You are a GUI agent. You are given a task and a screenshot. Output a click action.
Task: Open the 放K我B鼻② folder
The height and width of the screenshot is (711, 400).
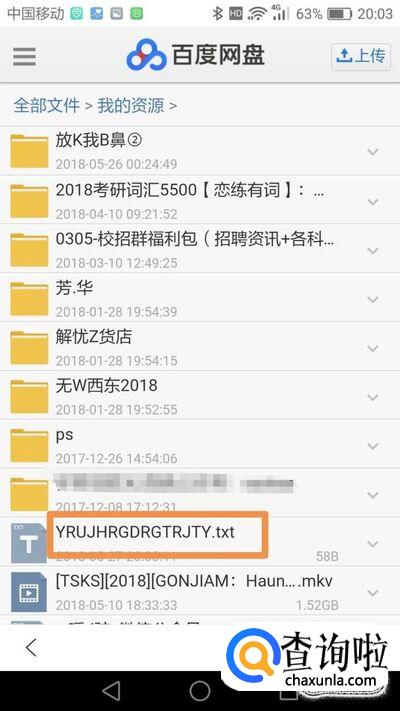[200, 151]
